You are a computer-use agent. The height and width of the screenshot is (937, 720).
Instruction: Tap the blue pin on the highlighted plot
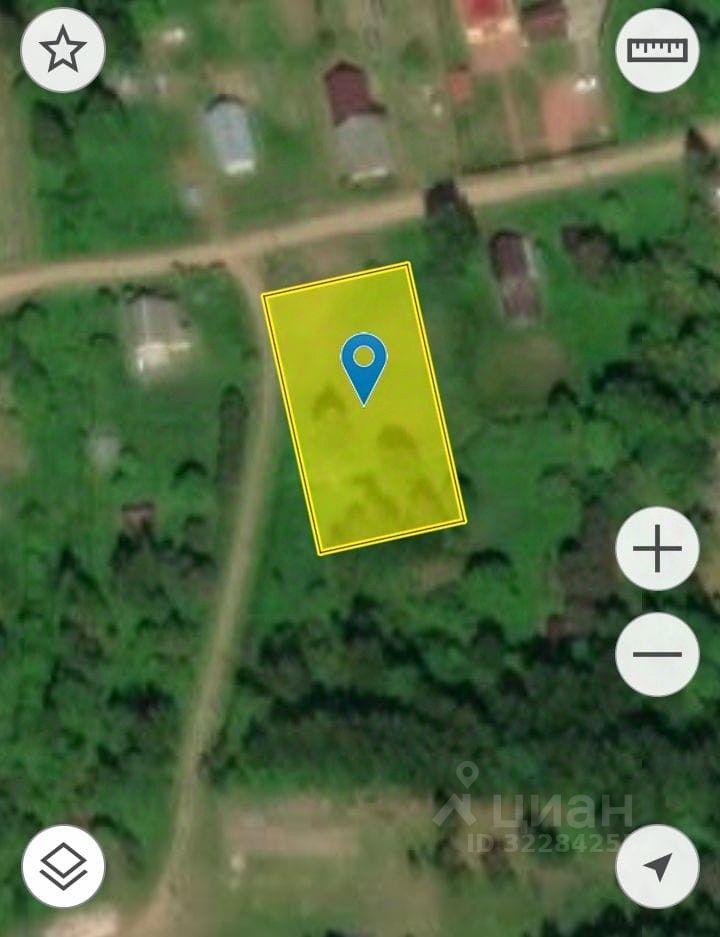coord(364,362)
